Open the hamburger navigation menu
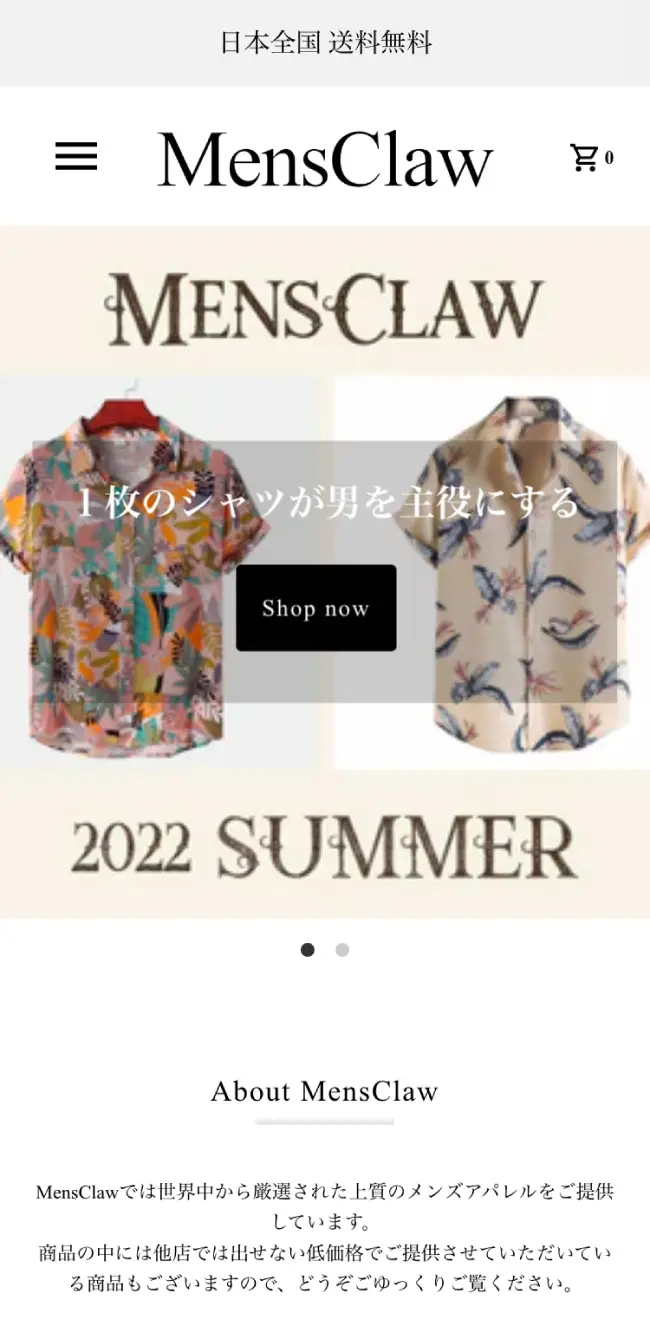This screenshot has width=650, height=1340. tap(76, 156)
